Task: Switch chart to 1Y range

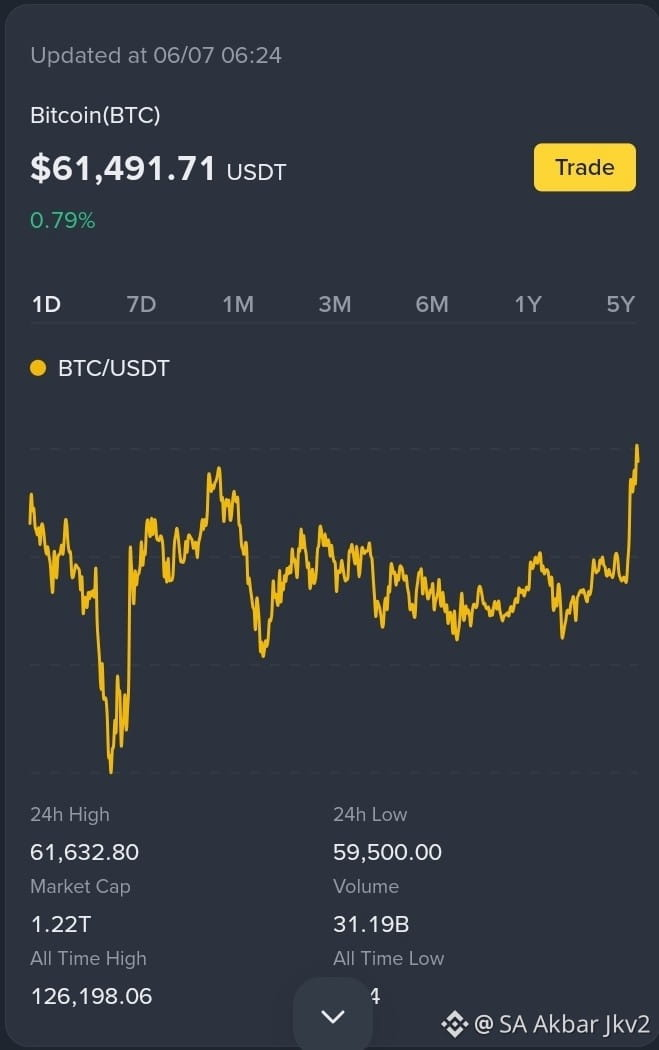Action: point(528,305)
